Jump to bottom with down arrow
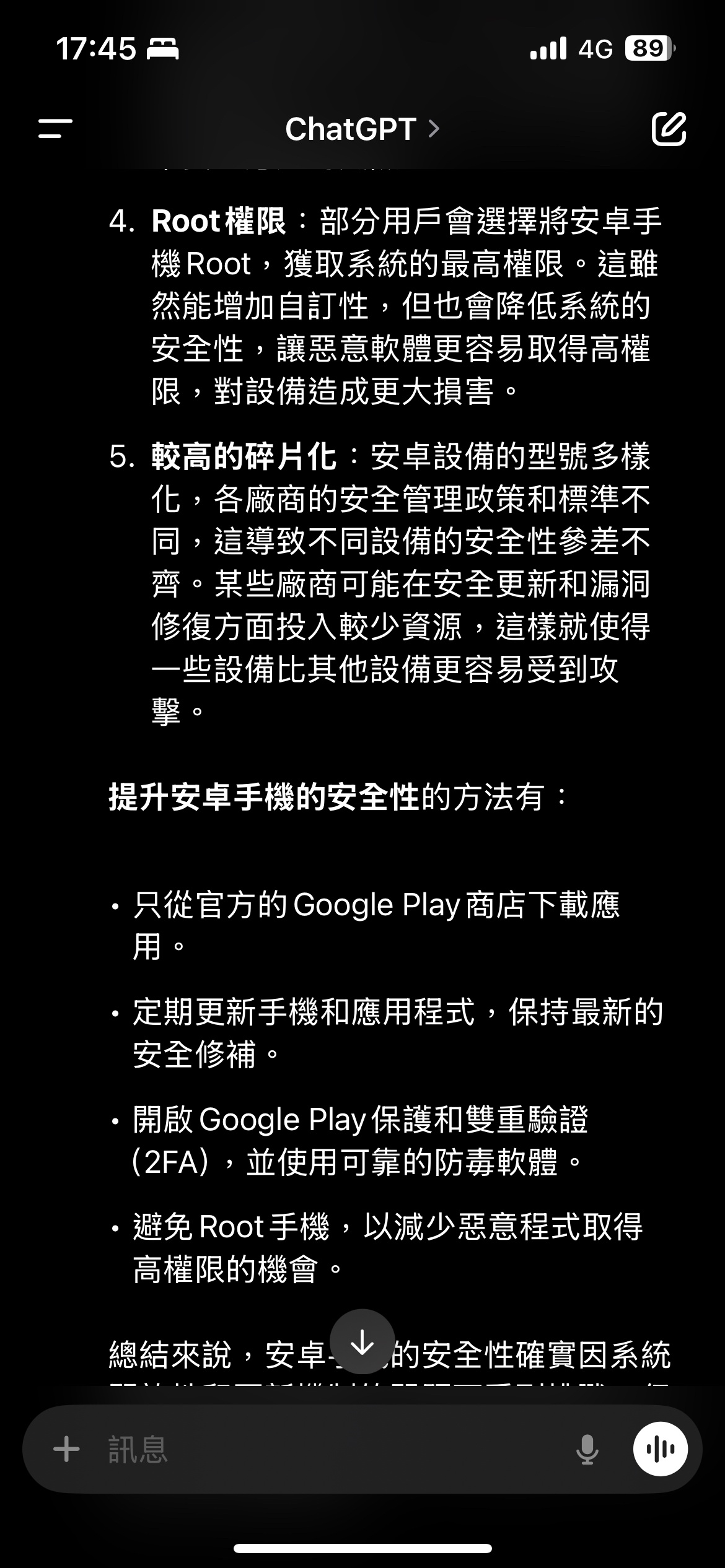725x1568 pixels. coord(362,1342)
